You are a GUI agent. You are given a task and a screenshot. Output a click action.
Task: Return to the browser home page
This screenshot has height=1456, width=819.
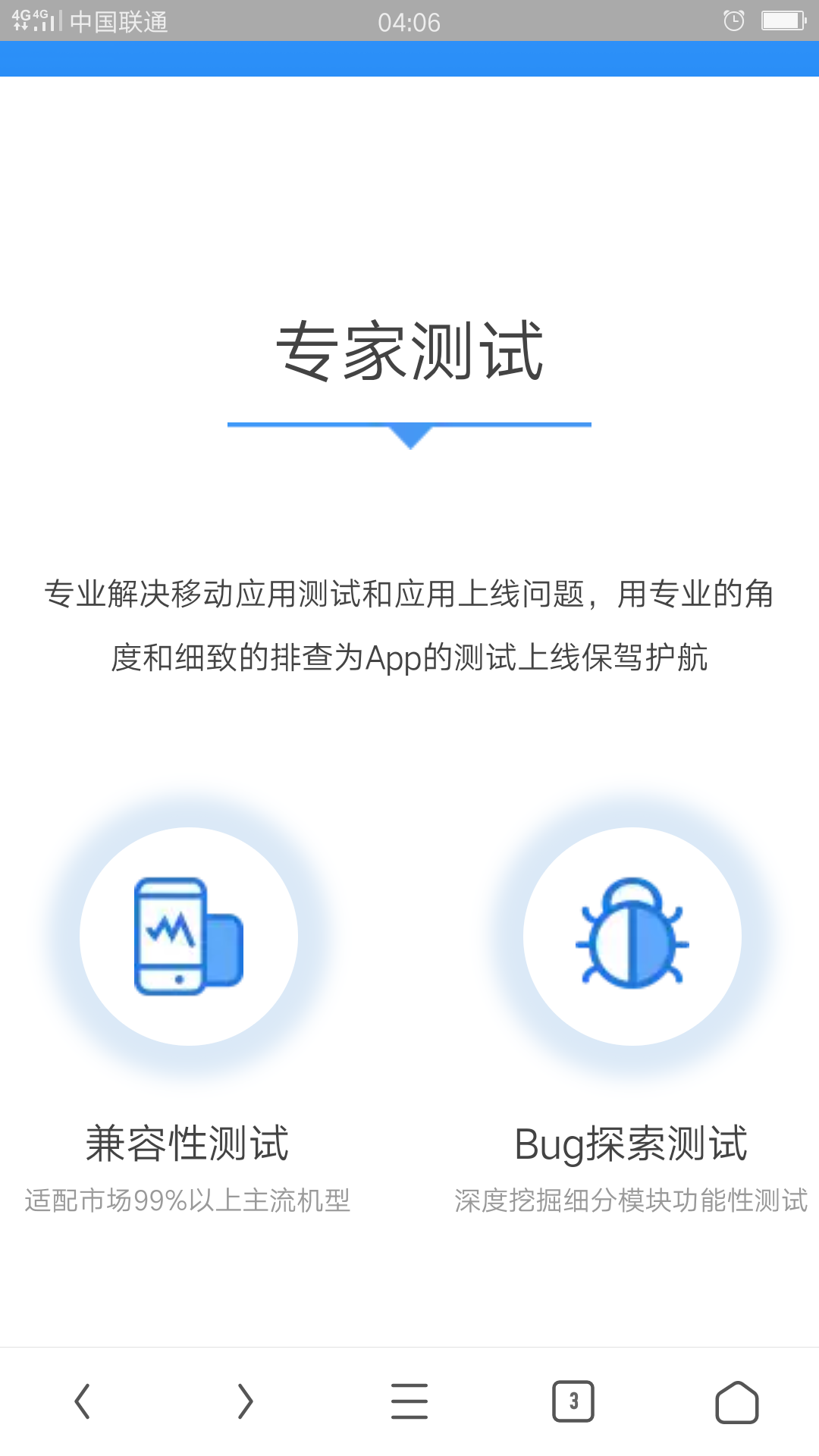pos(737,1401)
